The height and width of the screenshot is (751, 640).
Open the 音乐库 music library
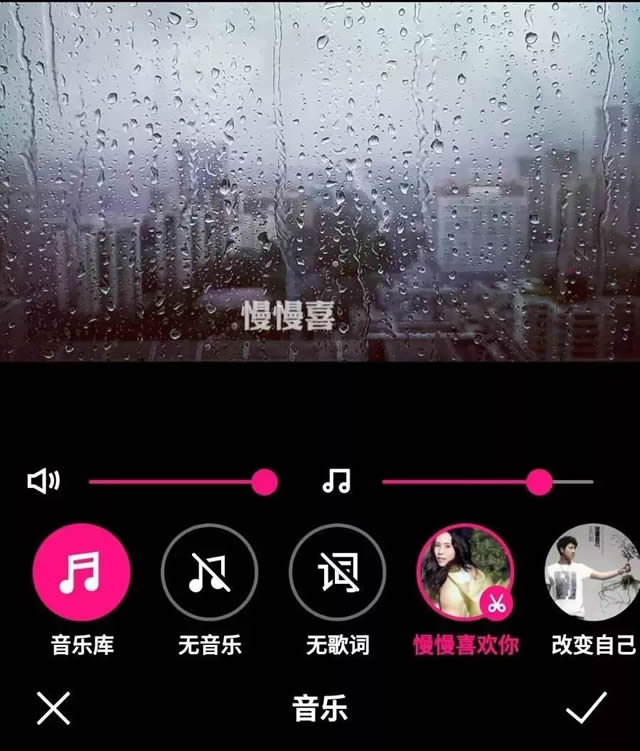pyautogui.click(x=81, y=572)
